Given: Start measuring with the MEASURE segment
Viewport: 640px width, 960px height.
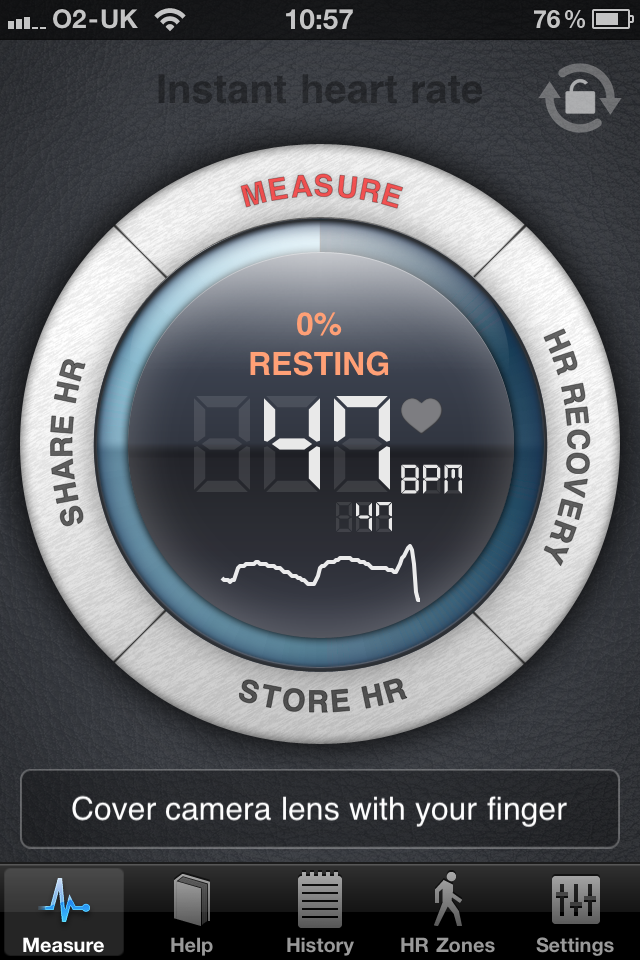Looking at the screenshot, I should pos(321,190).
